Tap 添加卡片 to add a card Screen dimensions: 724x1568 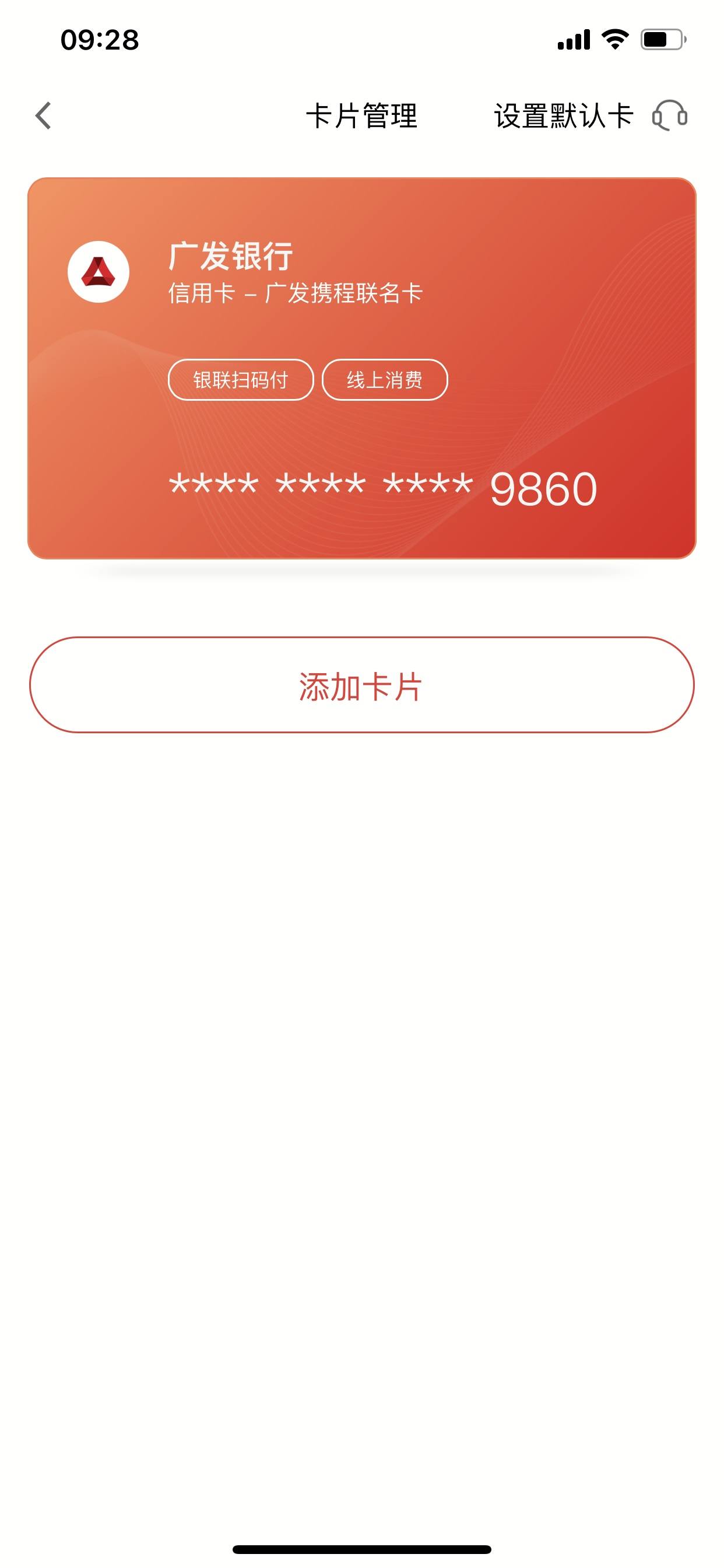pyautogui.click(x=362, y=685)
